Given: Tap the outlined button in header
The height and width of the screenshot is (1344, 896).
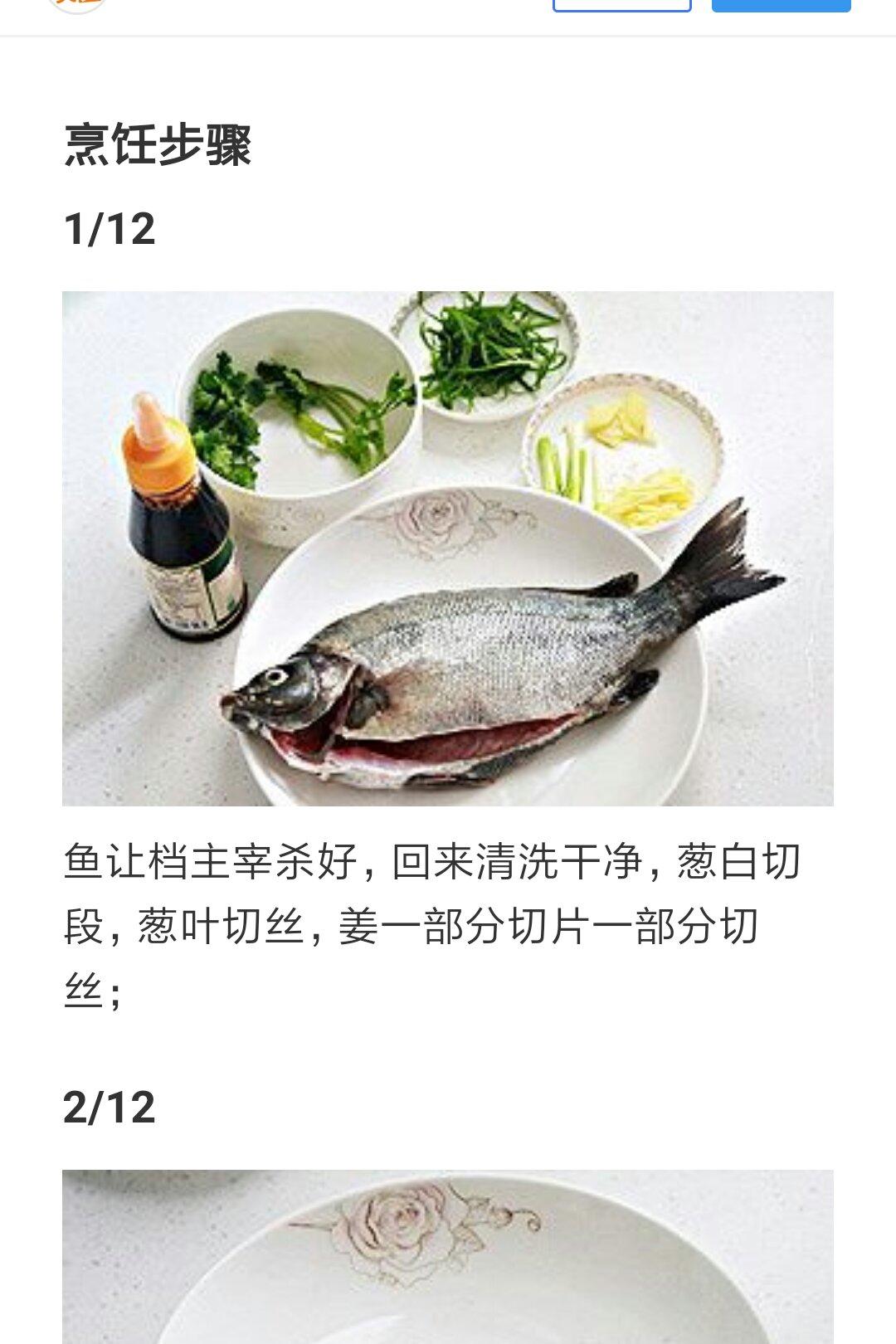Looking at the screenshot, I should [621, 5].
